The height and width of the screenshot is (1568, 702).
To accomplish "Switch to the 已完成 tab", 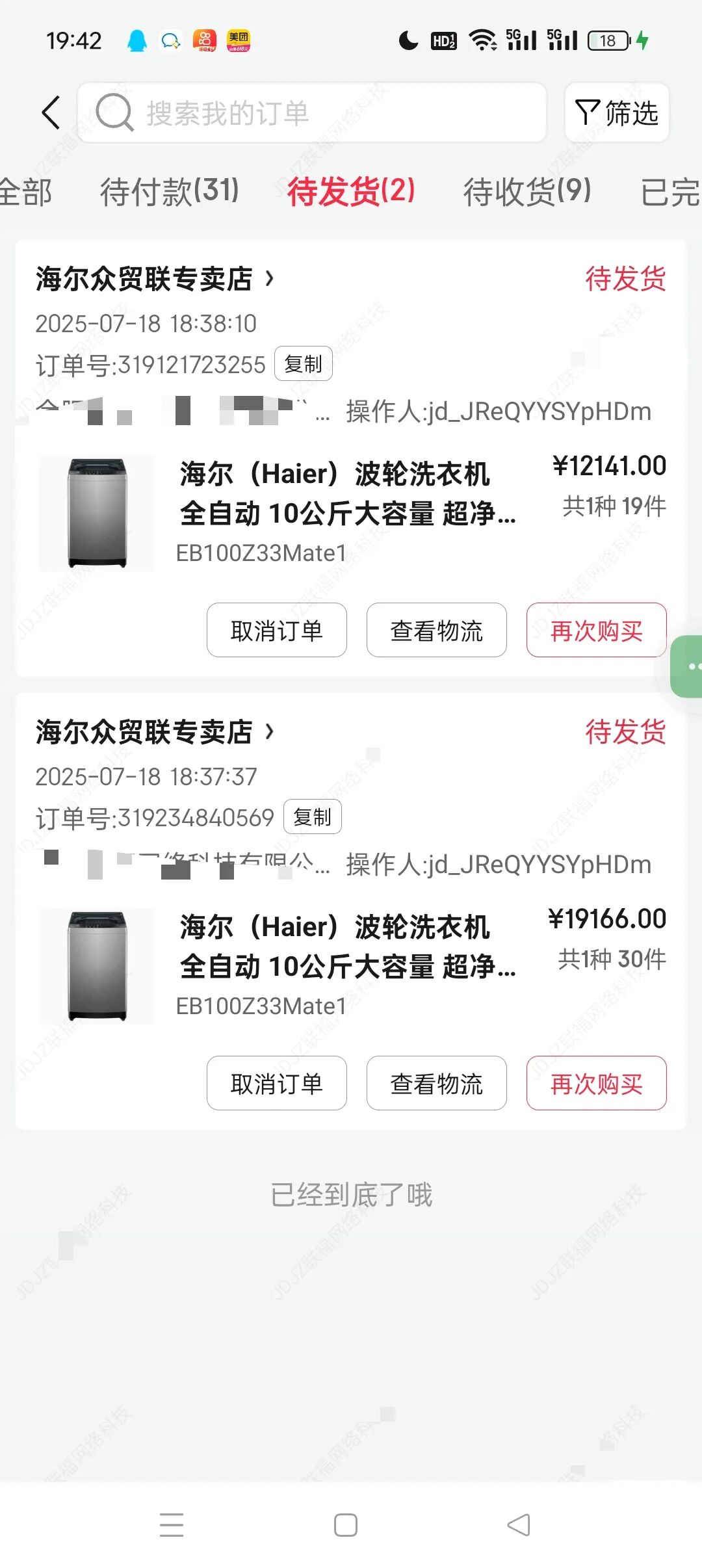I will click(x=669, y=192).
